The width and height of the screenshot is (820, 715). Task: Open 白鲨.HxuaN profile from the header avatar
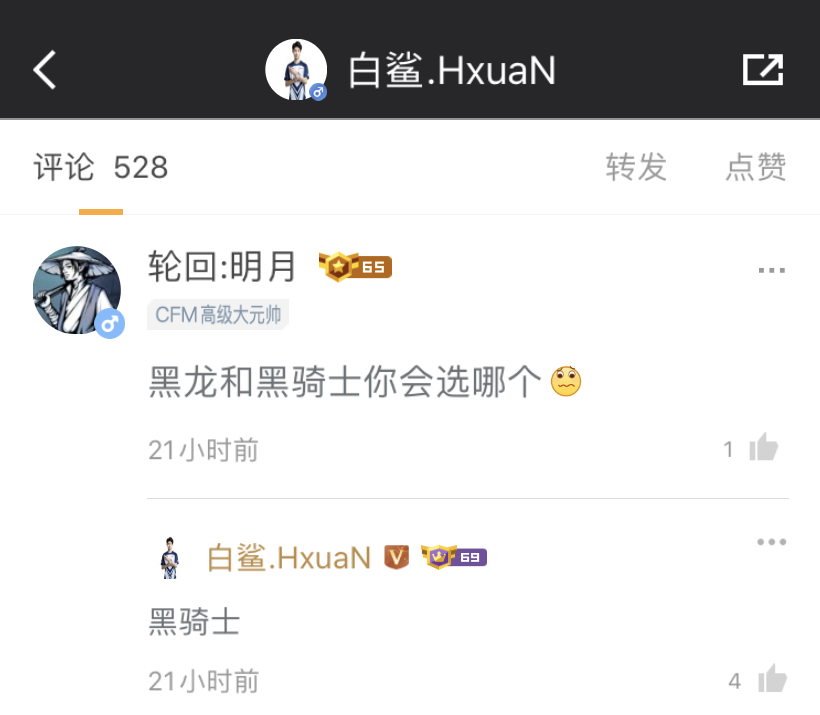click(296, 71)
